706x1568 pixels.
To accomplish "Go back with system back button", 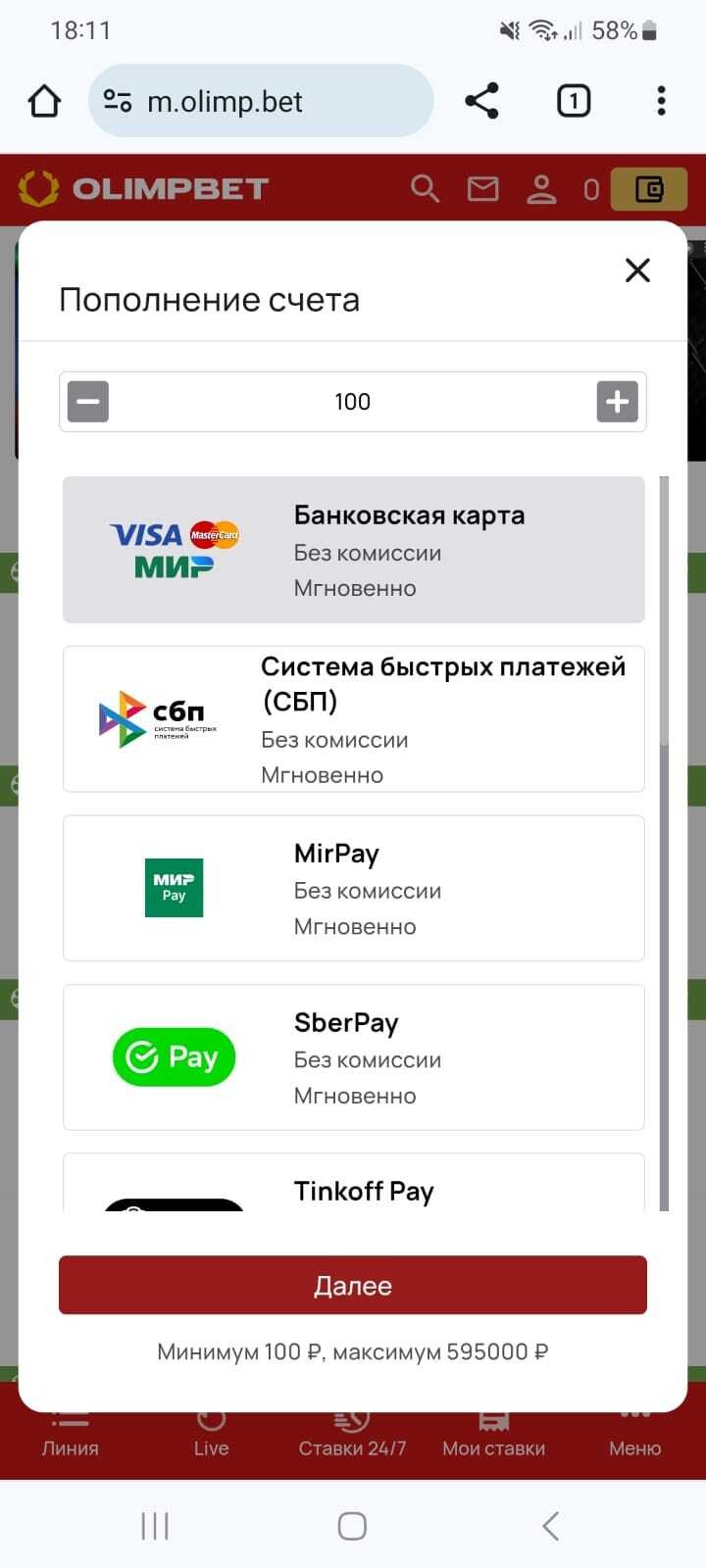I will [550, 1525].
